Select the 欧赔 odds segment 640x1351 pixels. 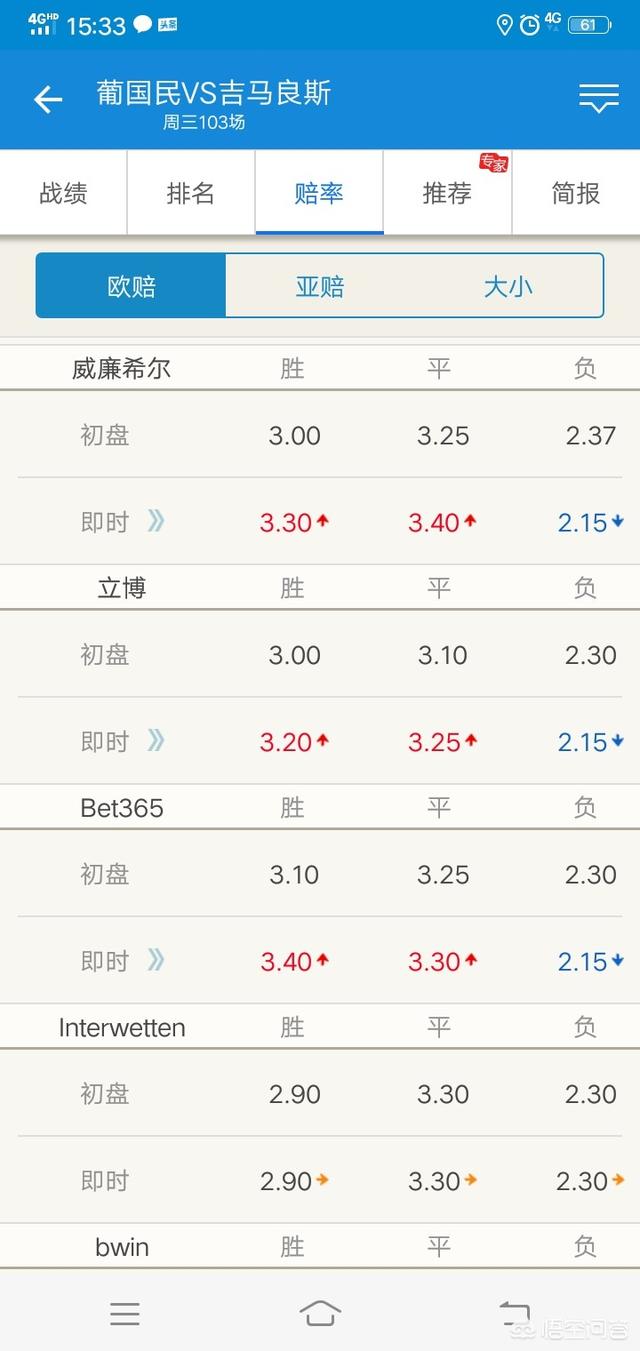(131, 286)
